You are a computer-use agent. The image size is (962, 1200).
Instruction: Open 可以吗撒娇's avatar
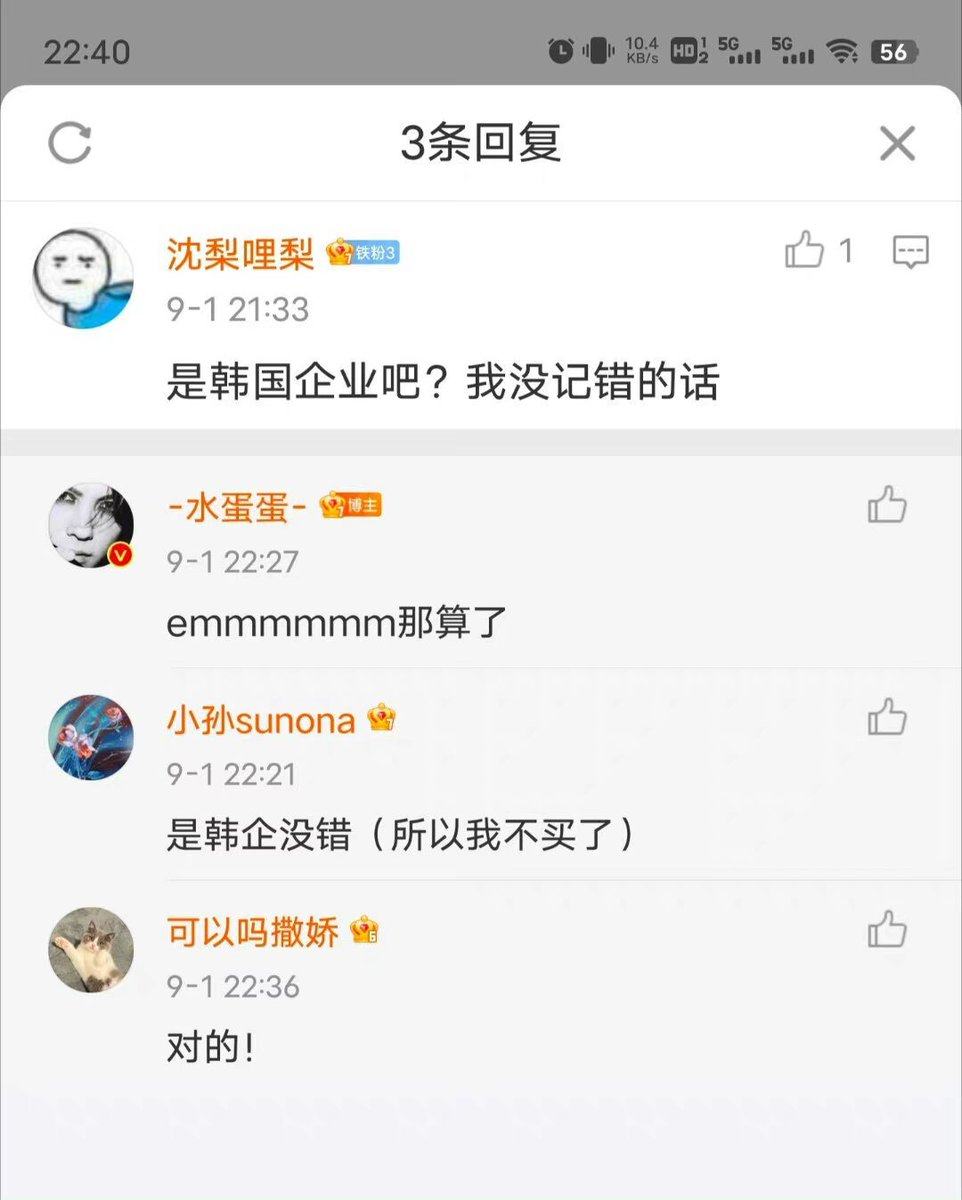[x=91, y=951]
